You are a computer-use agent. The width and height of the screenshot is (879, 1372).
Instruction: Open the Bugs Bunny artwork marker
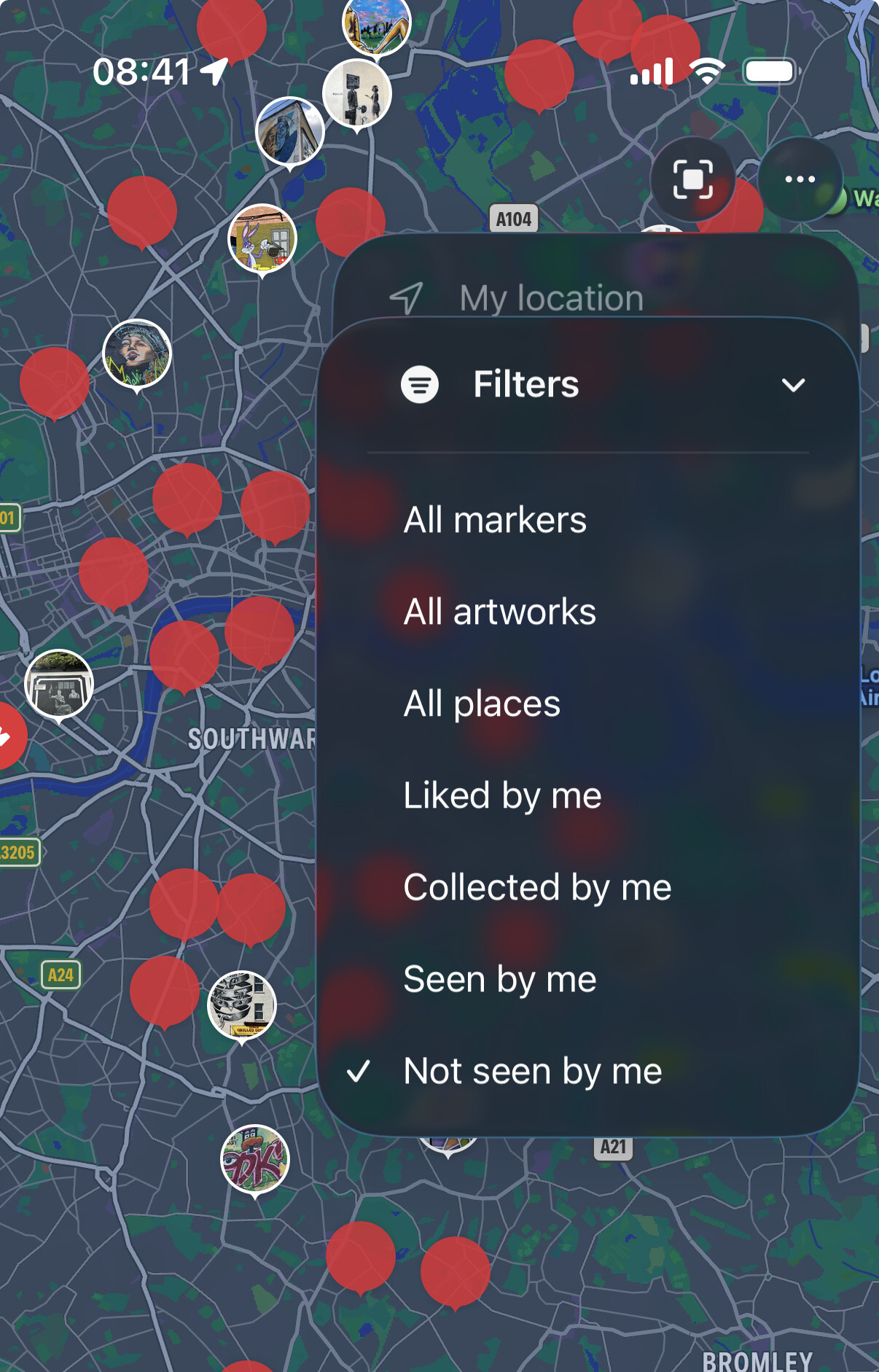pyautogui.click(x=262, y=238)
